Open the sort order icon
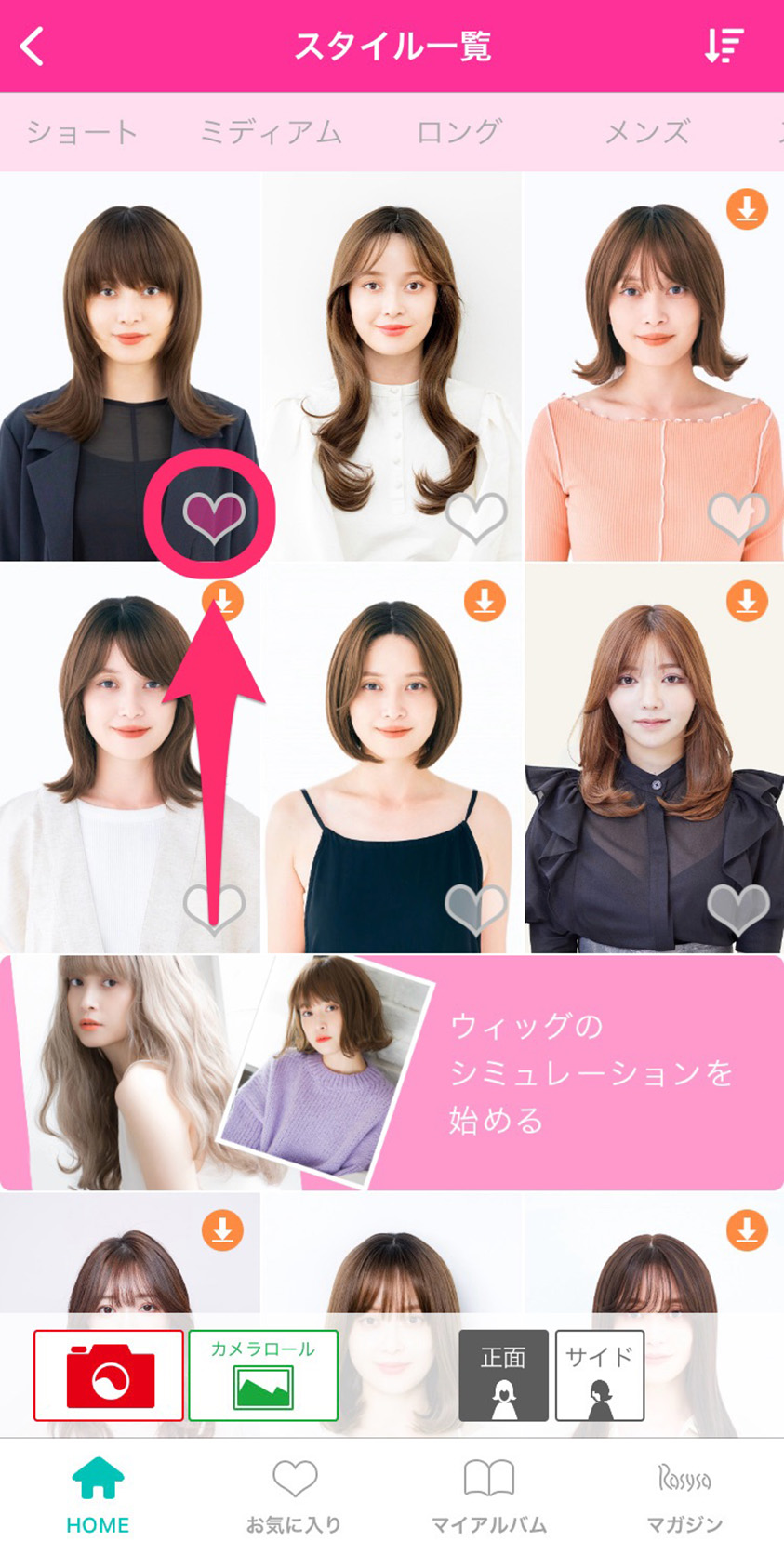This screenshot has width=784, height=1568. (724, 46)
